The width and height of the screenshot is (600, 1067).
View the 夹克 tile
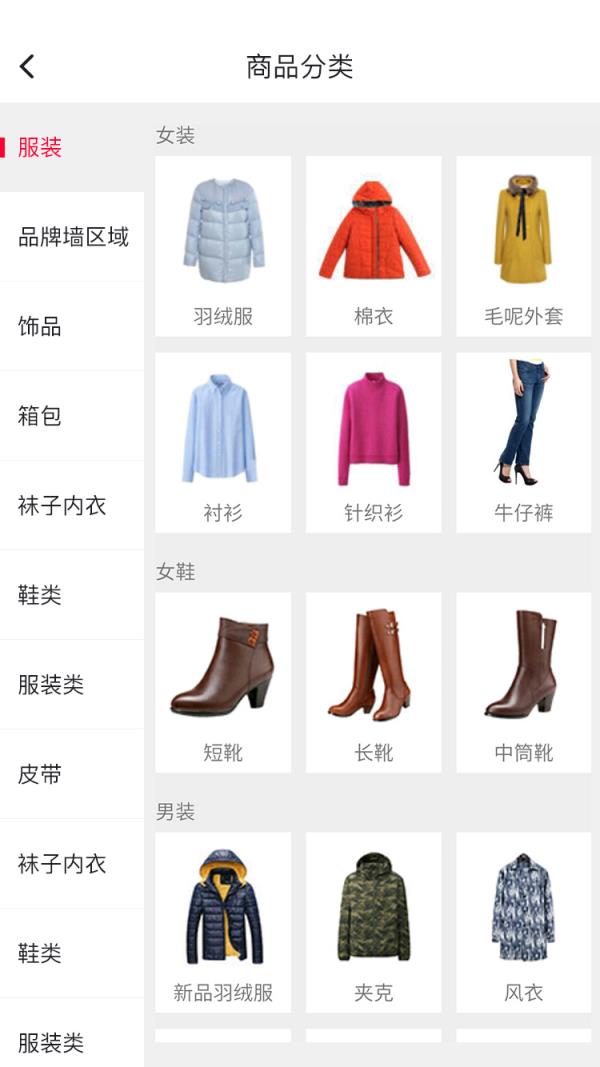[x=373, y=922]
